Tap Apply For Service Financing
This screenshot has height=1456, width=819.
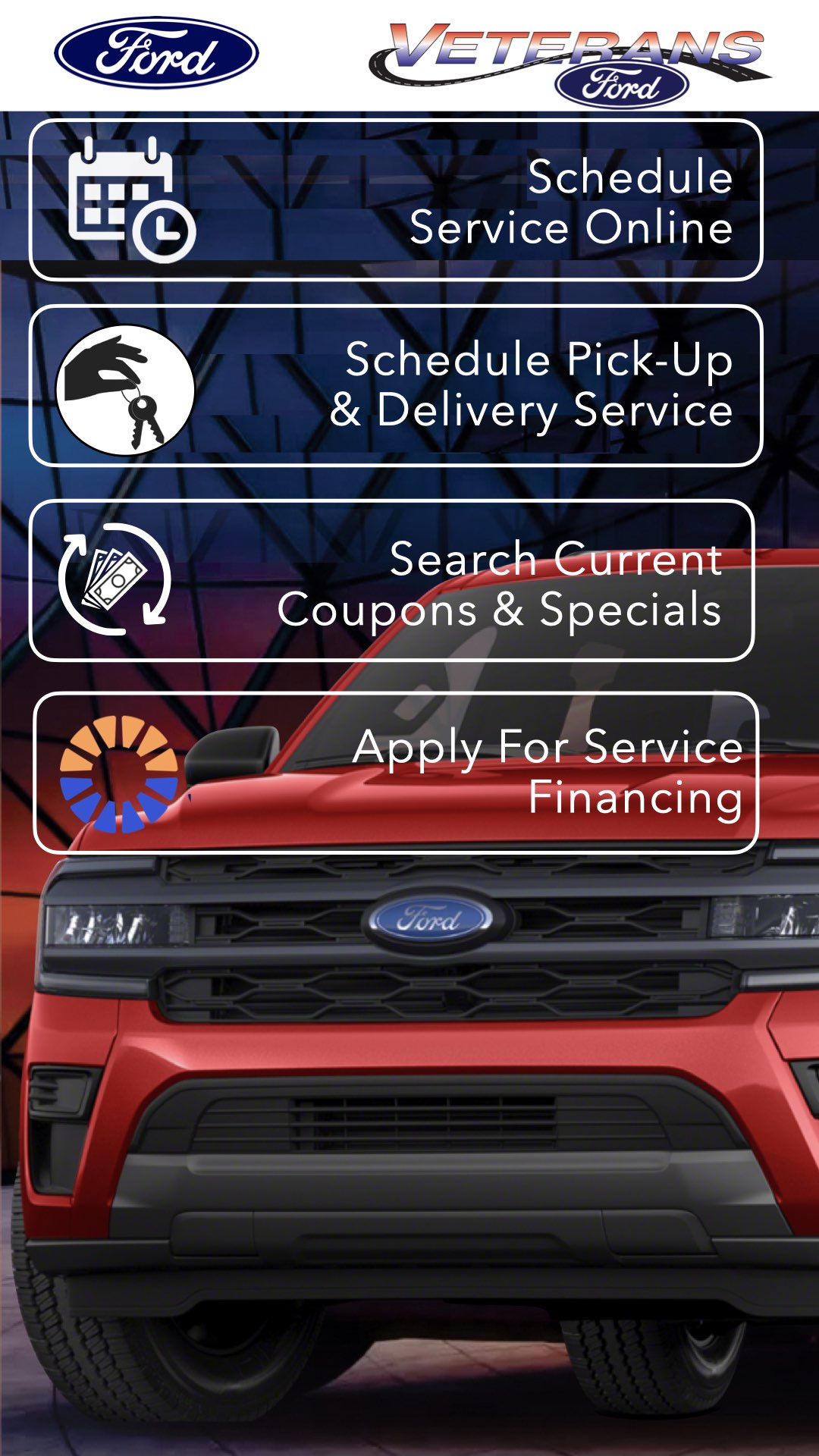click(396, 772)
